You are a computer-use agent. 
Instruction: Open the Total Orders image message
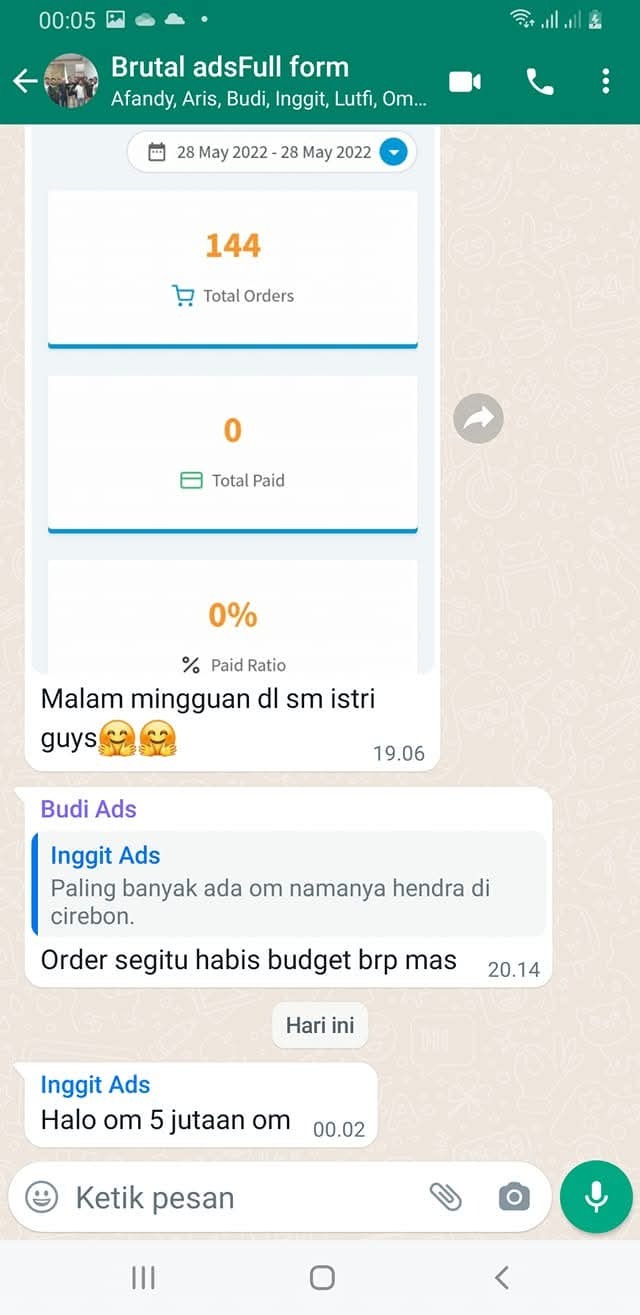(232, 400)
